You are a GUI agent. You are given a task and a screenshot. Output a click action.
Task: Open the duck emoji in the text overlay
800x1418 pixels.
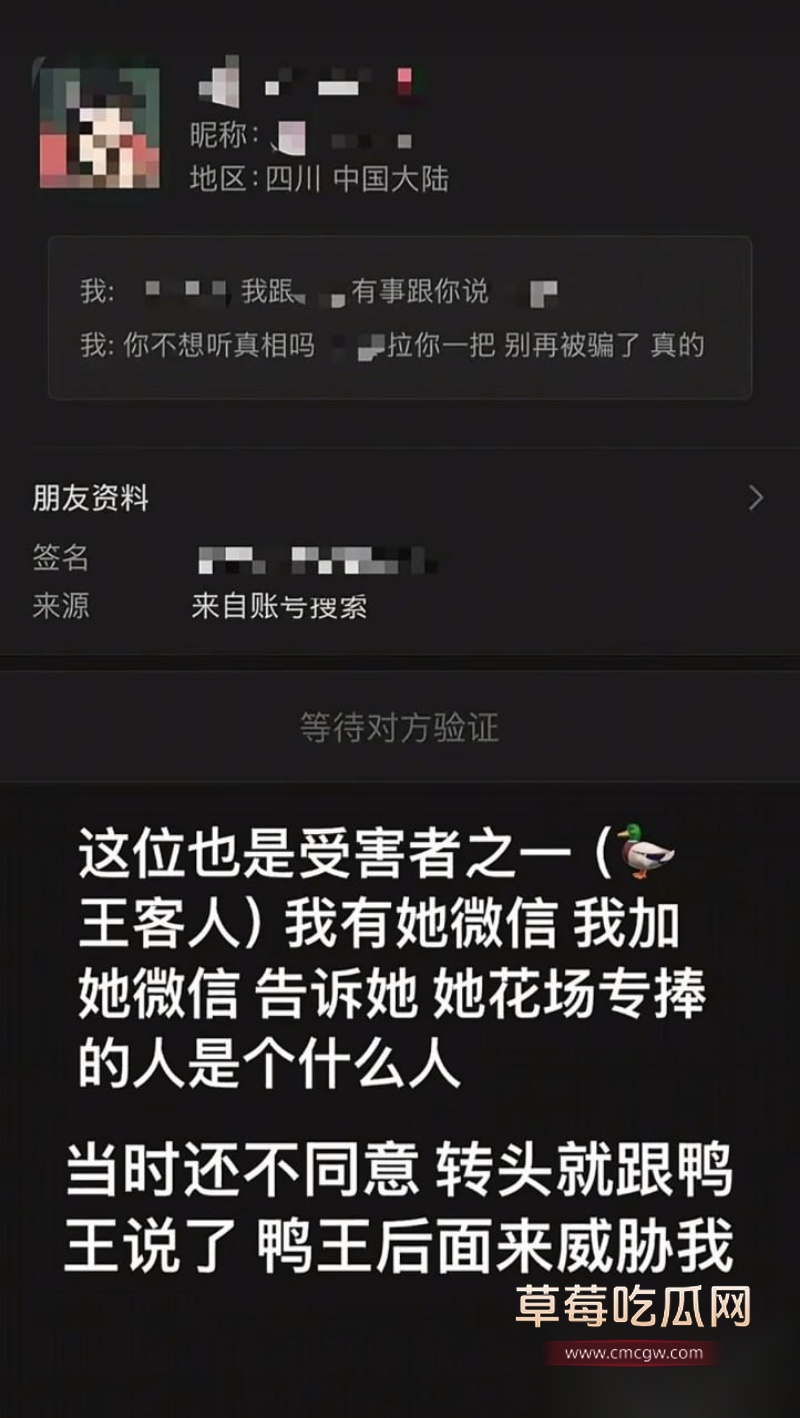[x=648, y=852]
